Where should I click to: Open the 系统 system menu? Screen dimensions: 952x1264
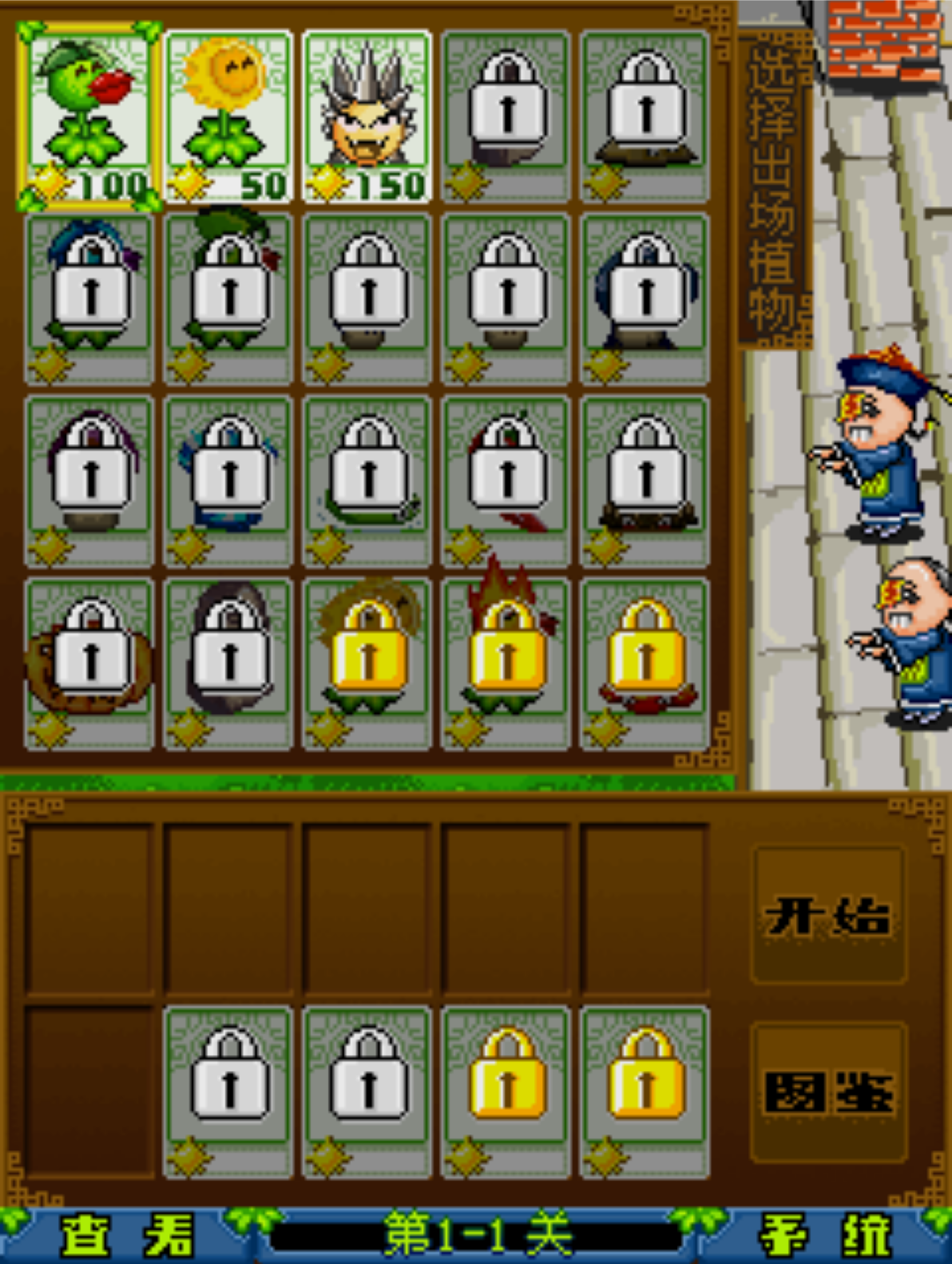pyautogui.click(x=824, y=1236)
